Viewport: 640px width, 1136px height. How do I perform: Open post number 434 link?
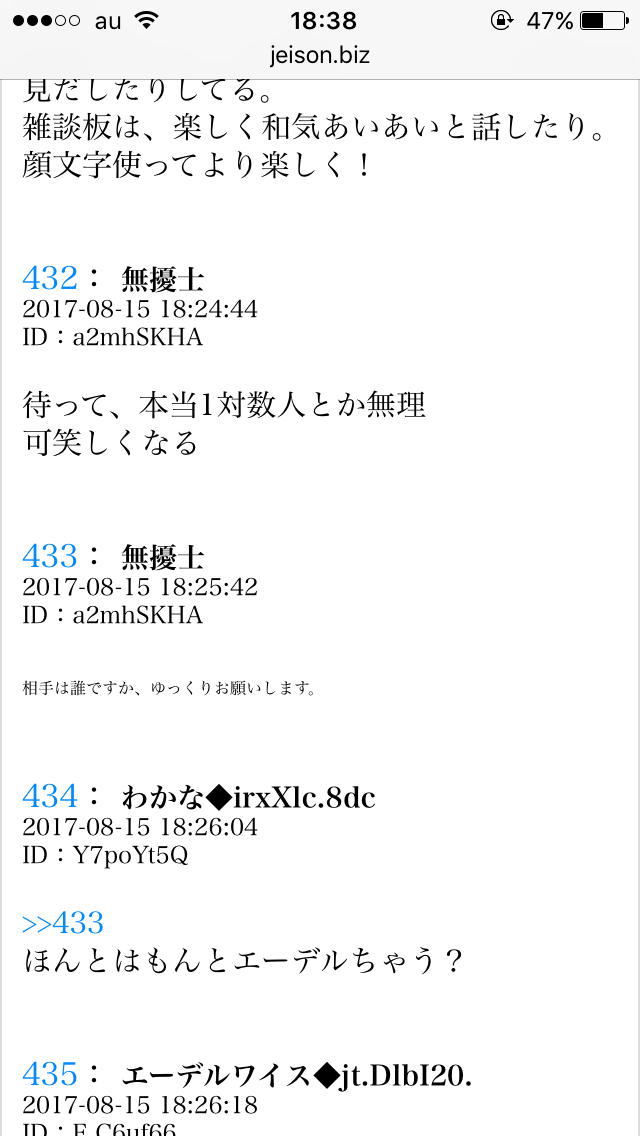(50, 796)
